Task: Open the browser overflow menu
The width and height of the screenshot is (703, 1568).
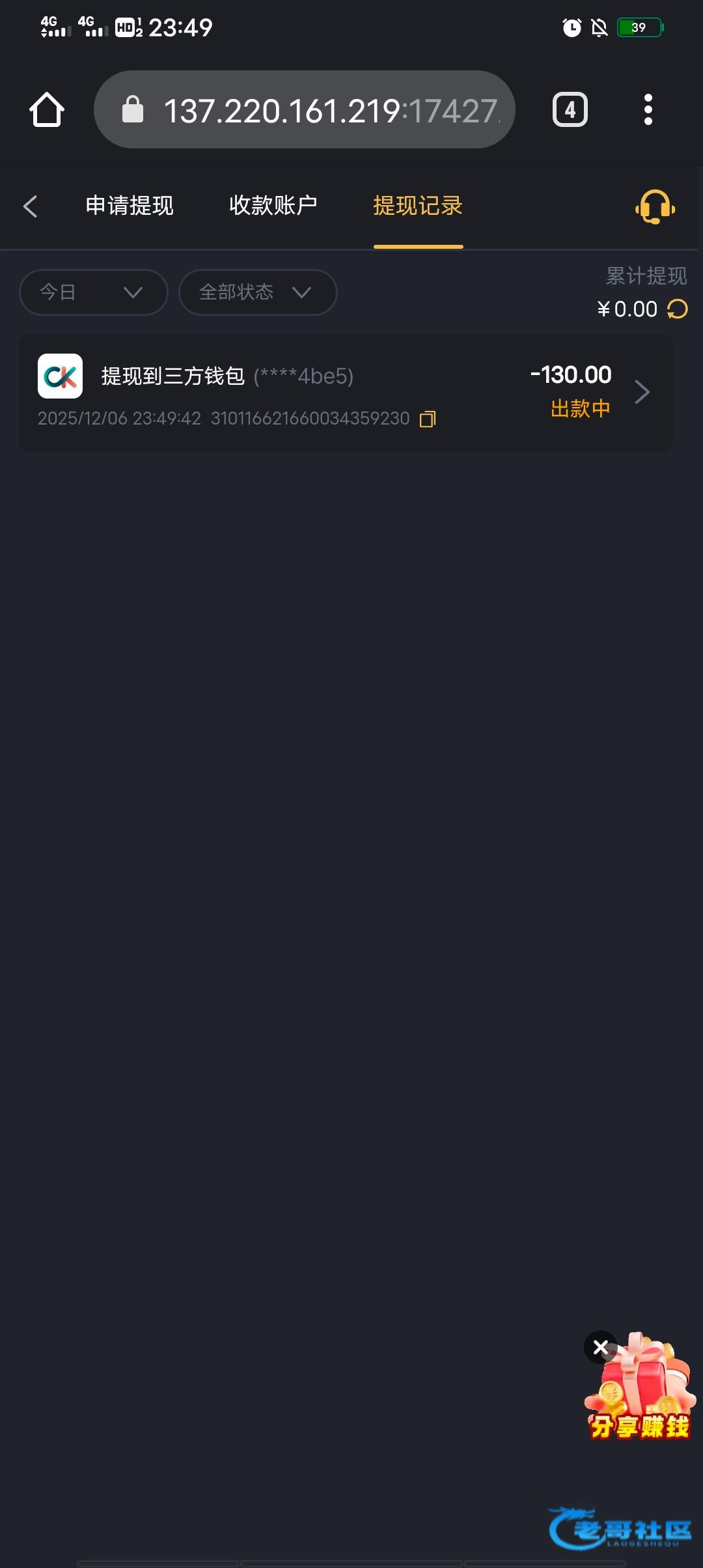Action: click(x=648, y=109)
